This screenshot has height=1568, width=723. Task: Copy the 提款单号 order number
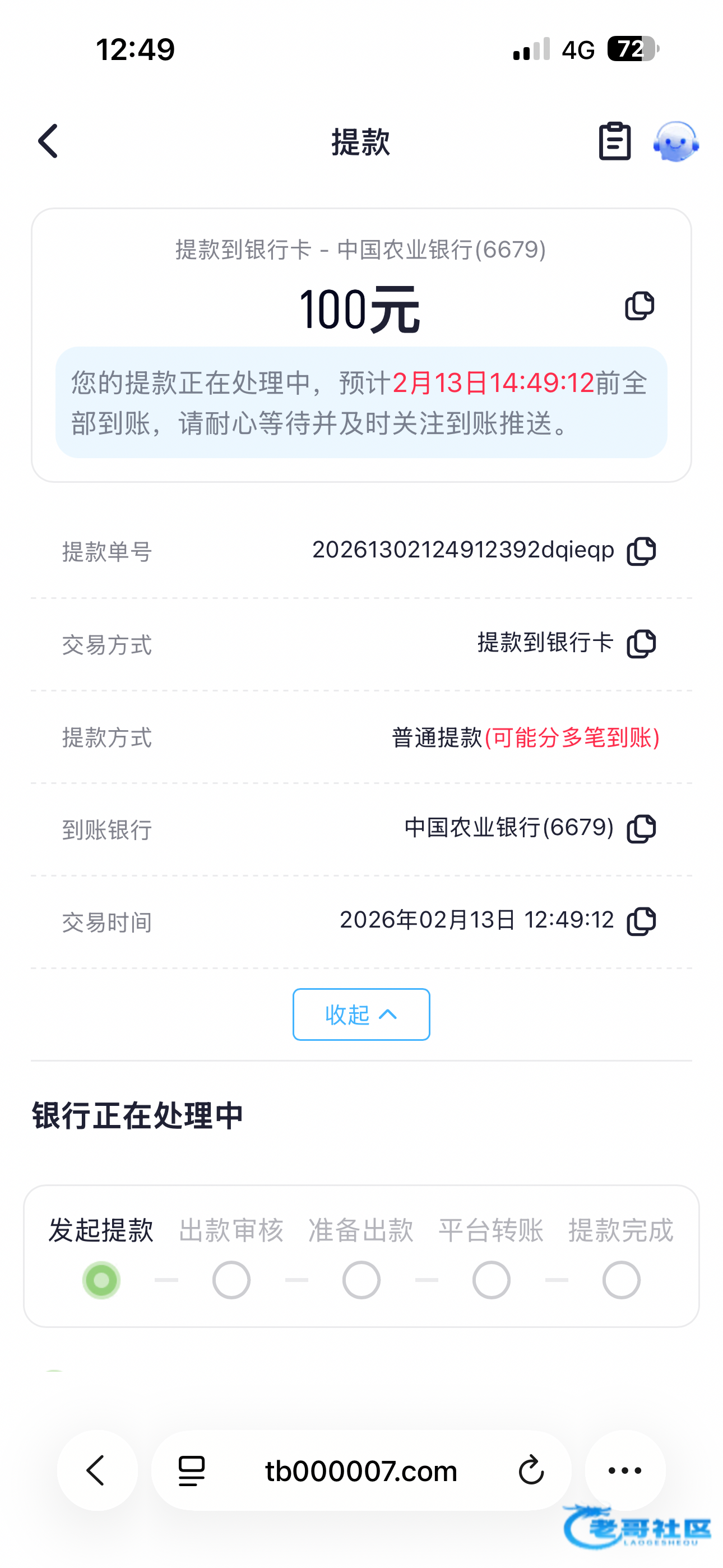point(641,551)
